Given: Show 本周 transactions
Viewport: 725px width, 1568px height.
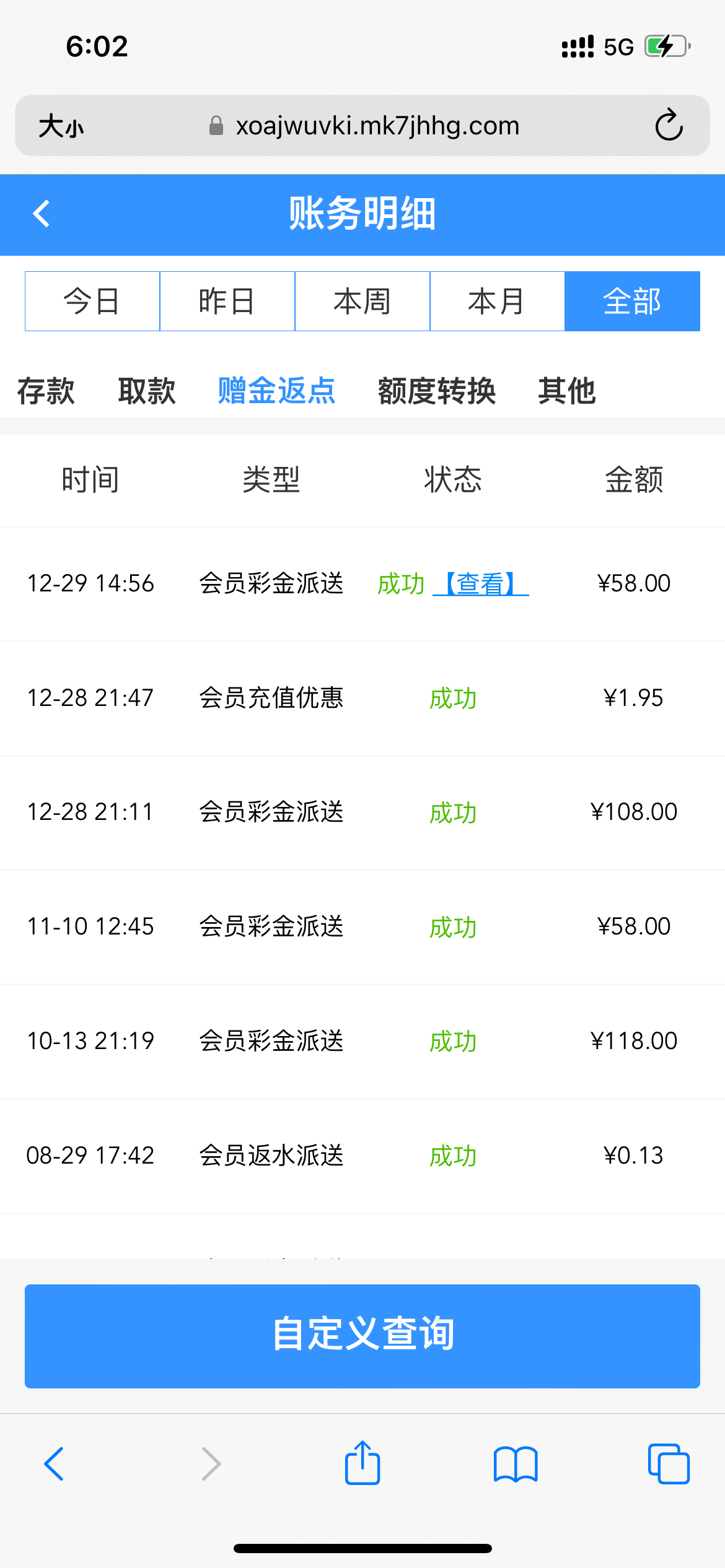Looking at the screenshot, I should 362,302.
